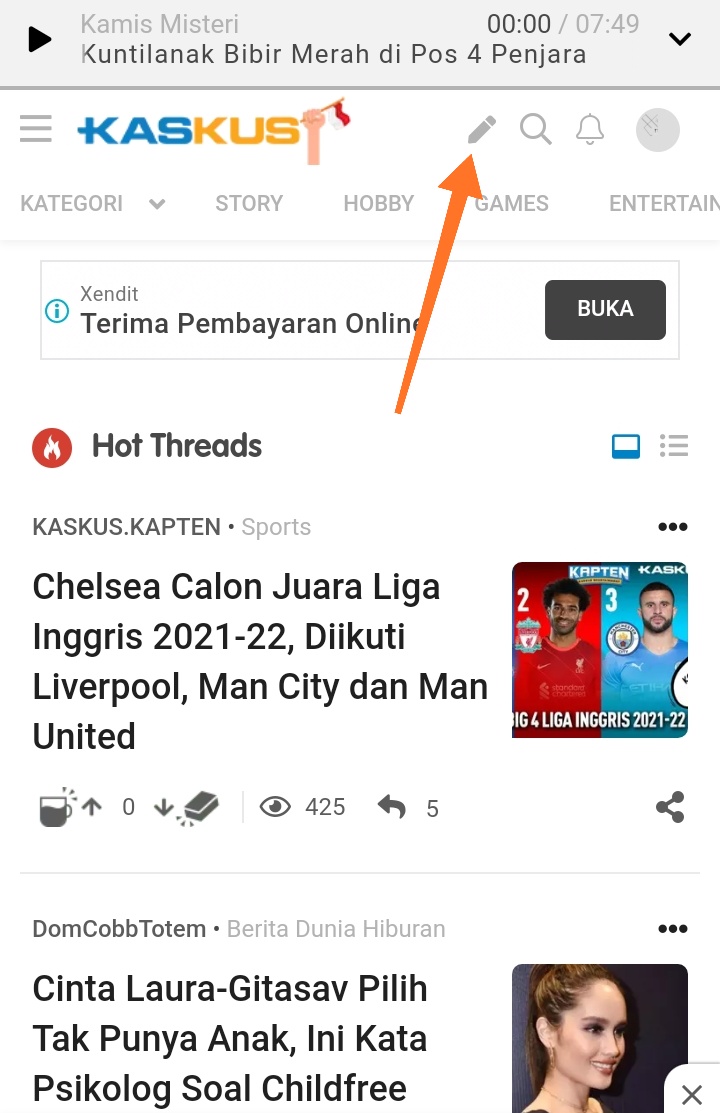Expand the Kategori dropdown
Viewport: 720px width, 1113px height.
[x=92, y=204]
